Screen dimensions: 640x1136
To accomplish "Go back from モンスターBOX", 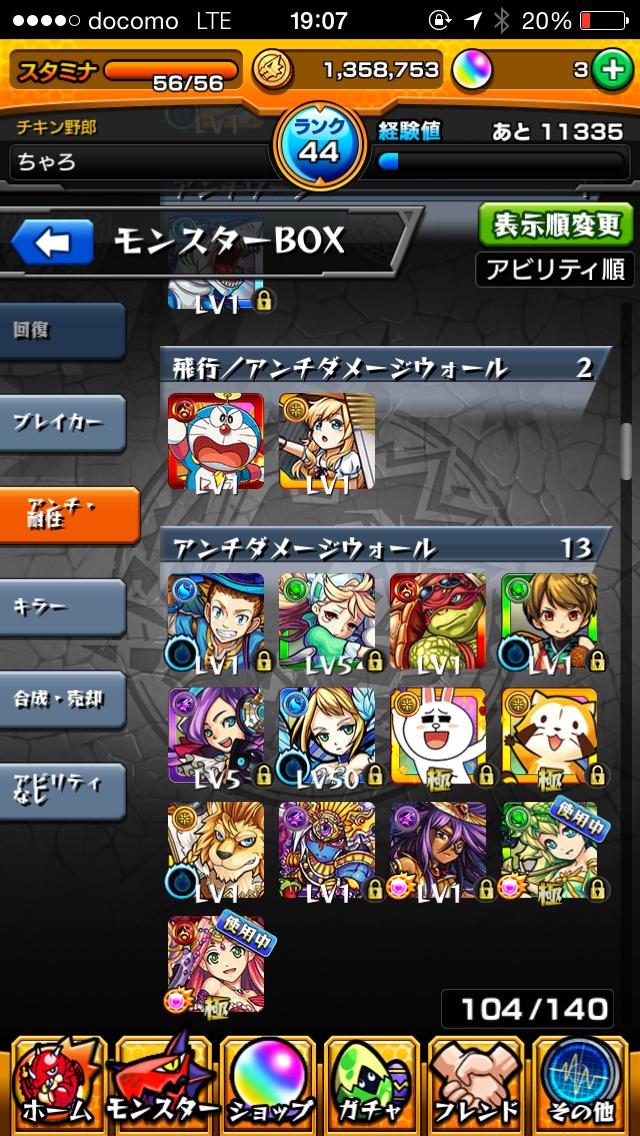I will click(52, 241).
